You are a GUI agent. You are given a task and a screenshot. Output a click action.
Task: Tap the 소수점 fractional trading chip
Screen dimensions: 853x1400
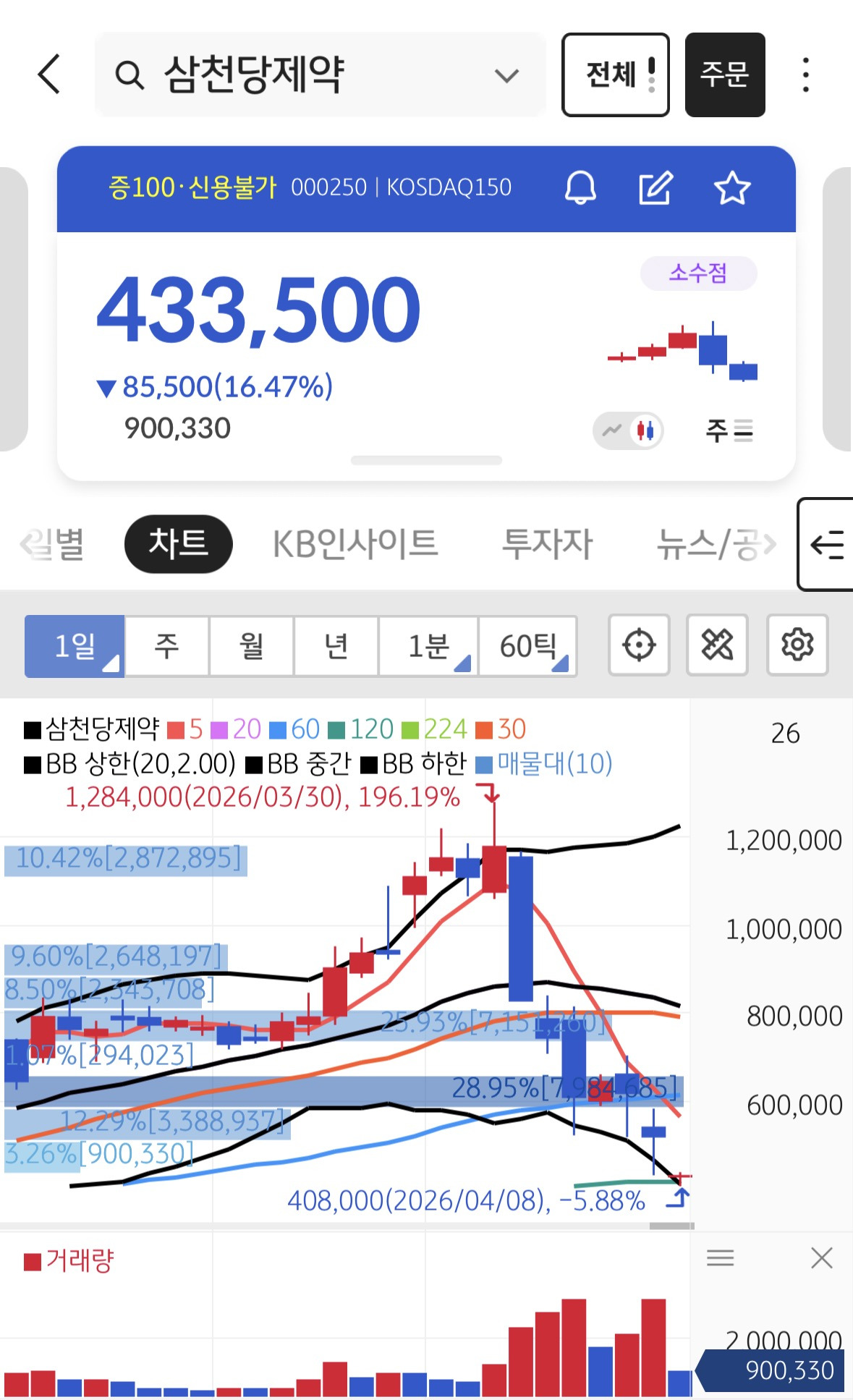pos(698,273)
